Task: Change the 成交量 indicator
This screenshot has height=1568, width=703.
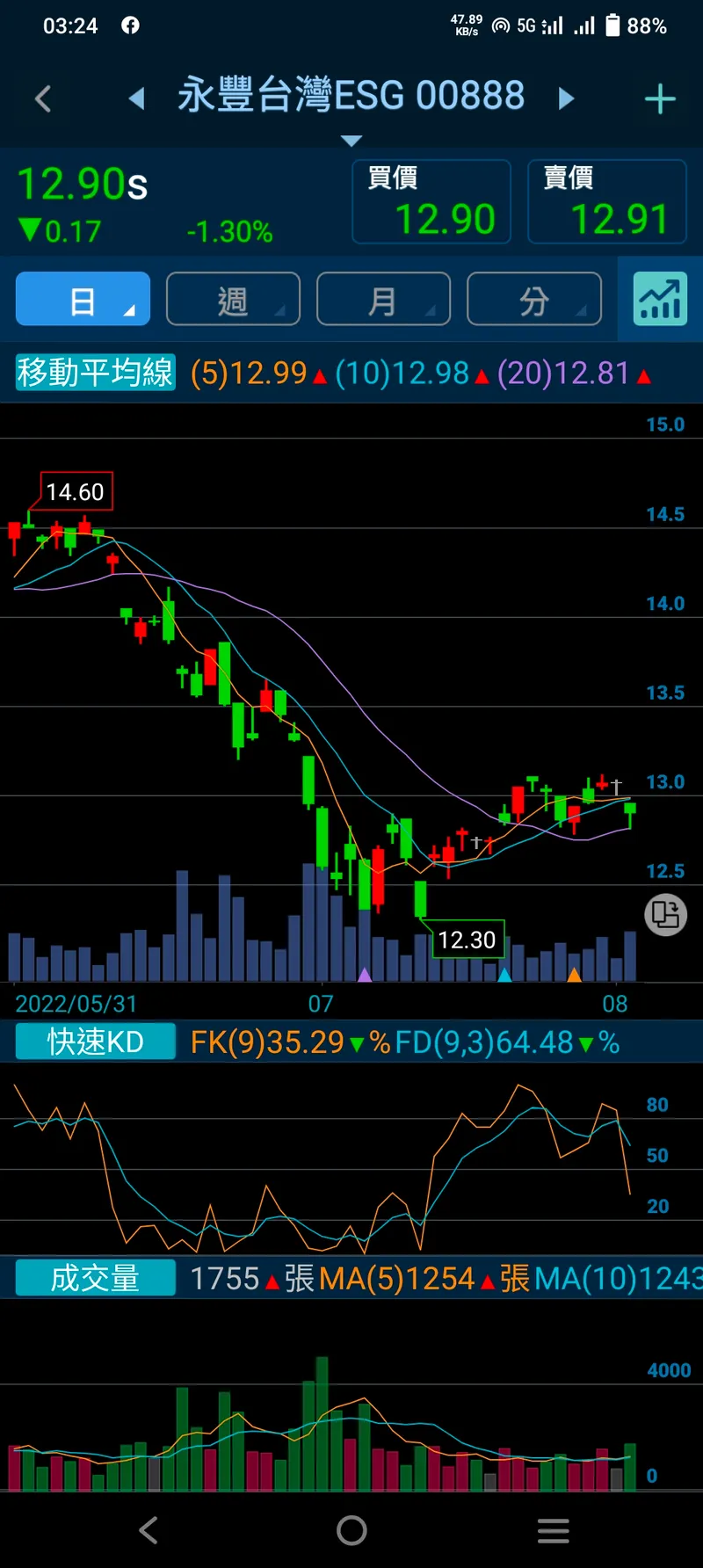Action: [96, 1278]
